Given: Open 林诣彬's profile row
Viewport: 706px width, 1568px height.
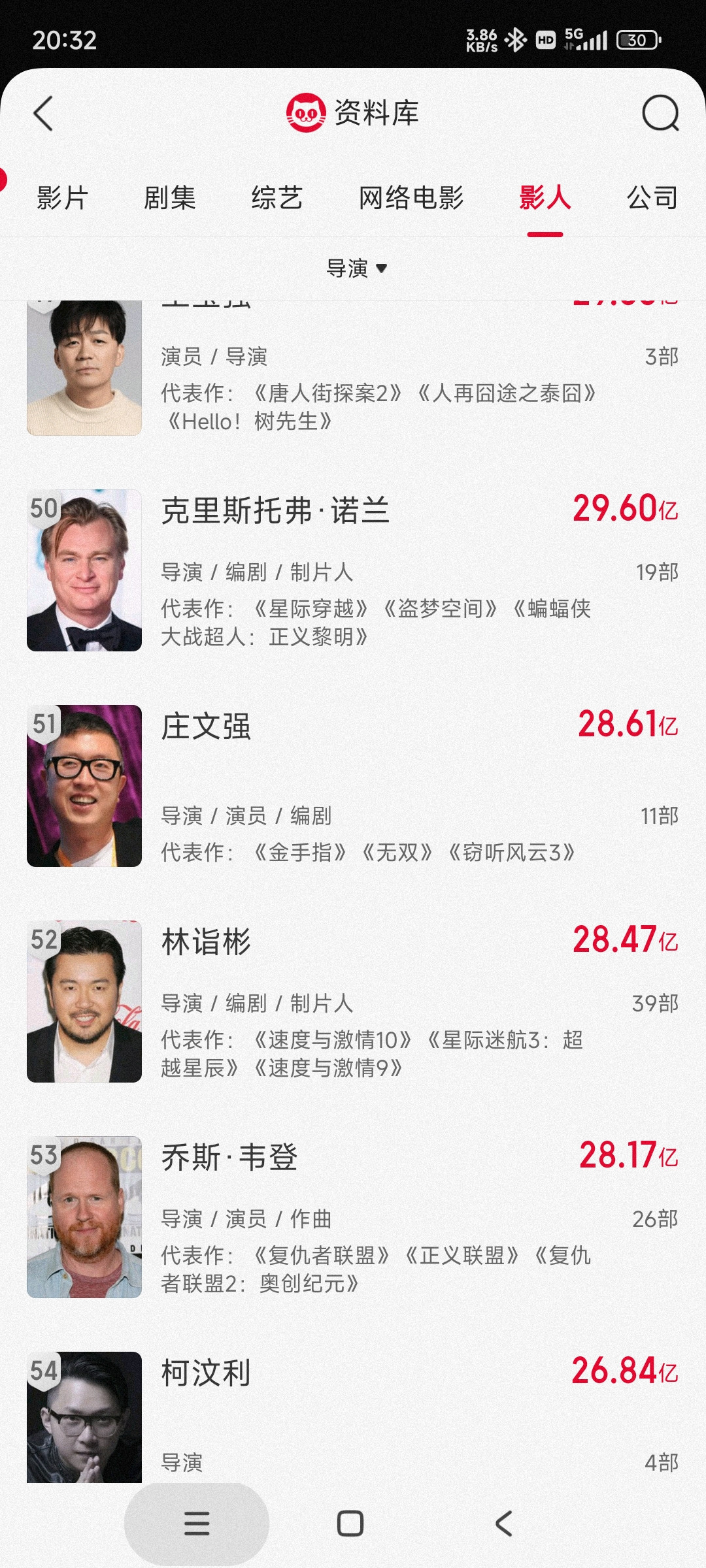Looking at the screenshot, I should tap(353, 1002).
